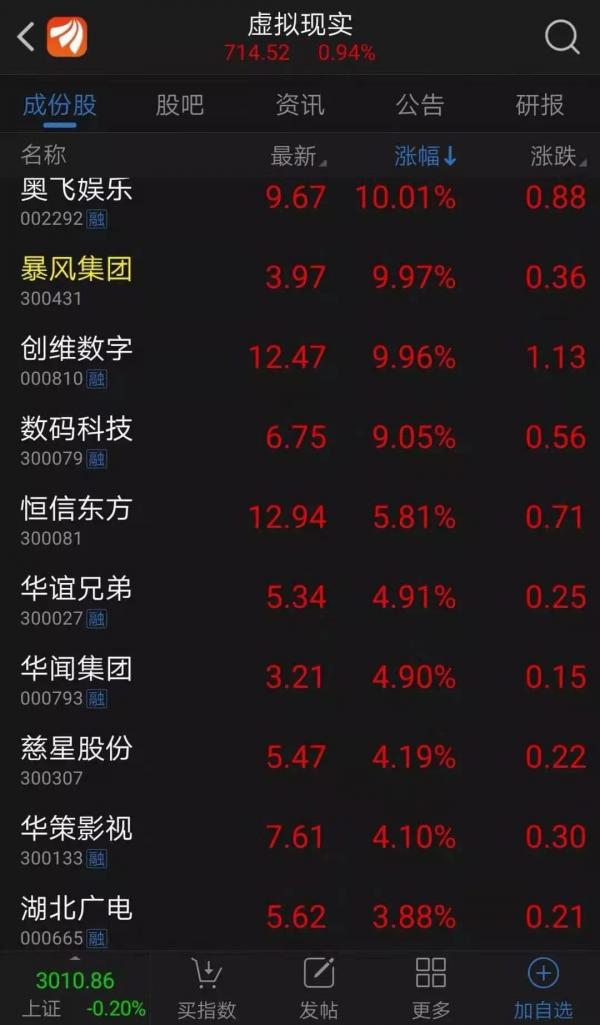View 创维数字 stock details
The image size is (600, 1025).
coord(300,358)
